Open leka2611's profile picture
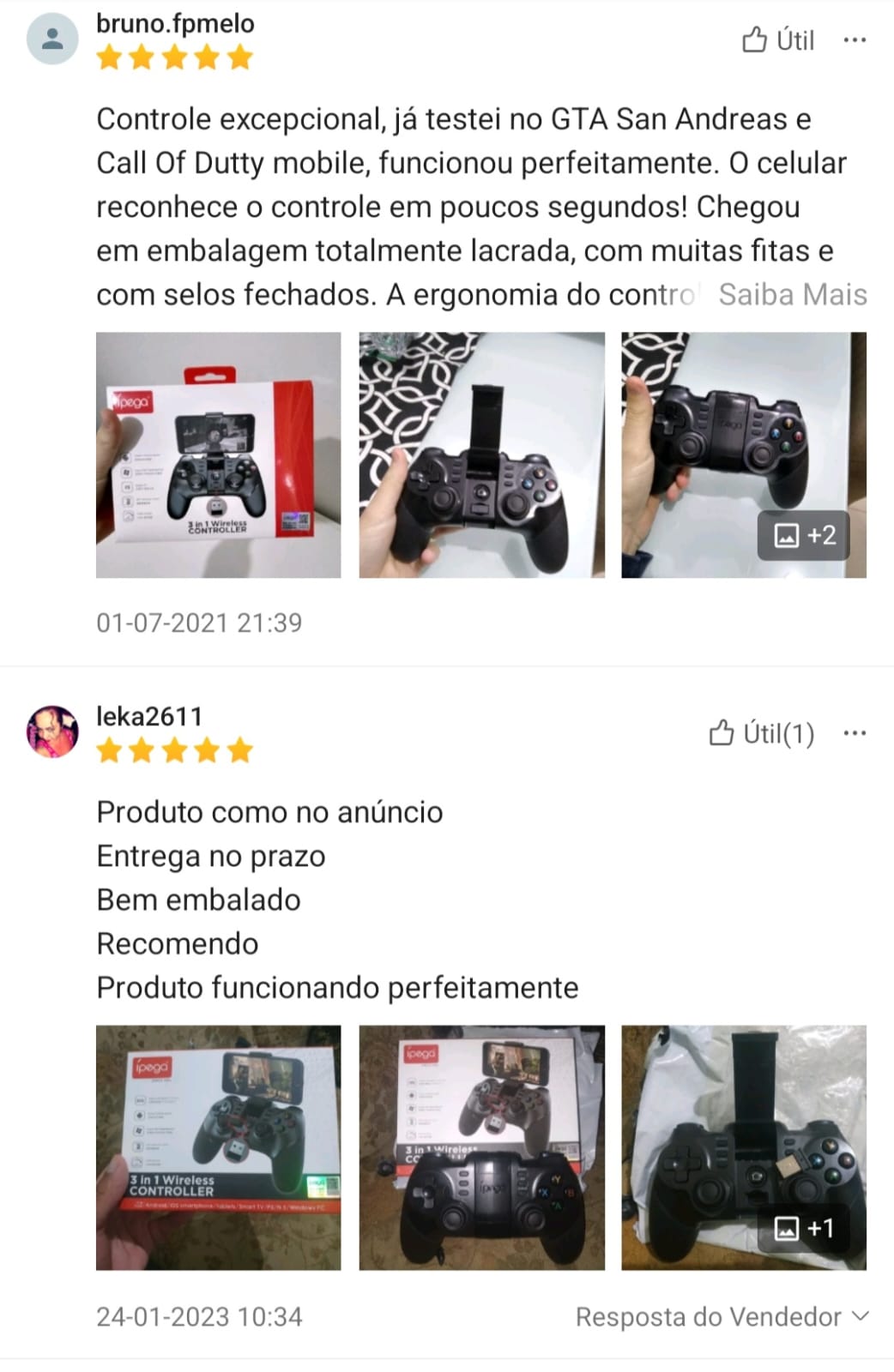Image resolution: width=894 pixels, height=1372 pixels. pos(52,731)
